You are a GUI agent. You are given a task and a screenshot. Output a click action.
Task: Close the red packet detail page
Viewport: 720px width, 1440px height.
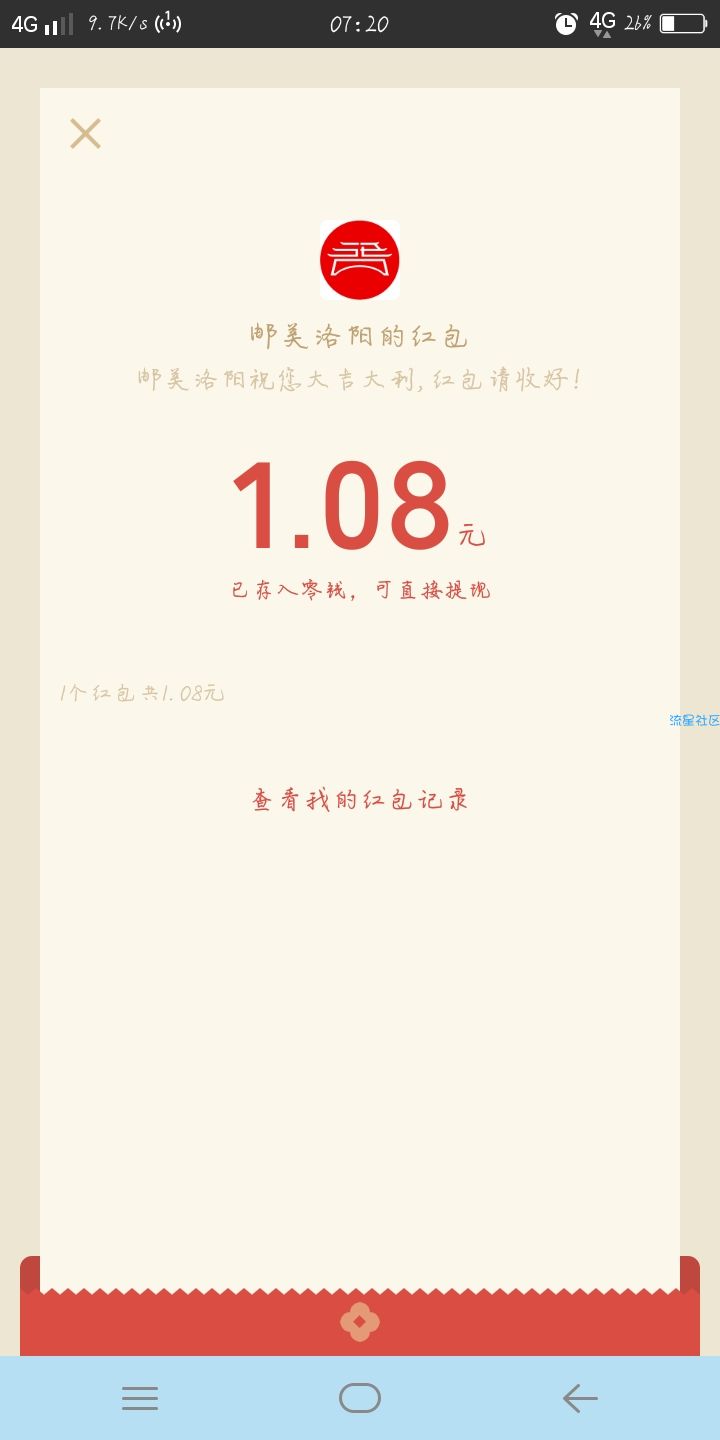point(85,134)
